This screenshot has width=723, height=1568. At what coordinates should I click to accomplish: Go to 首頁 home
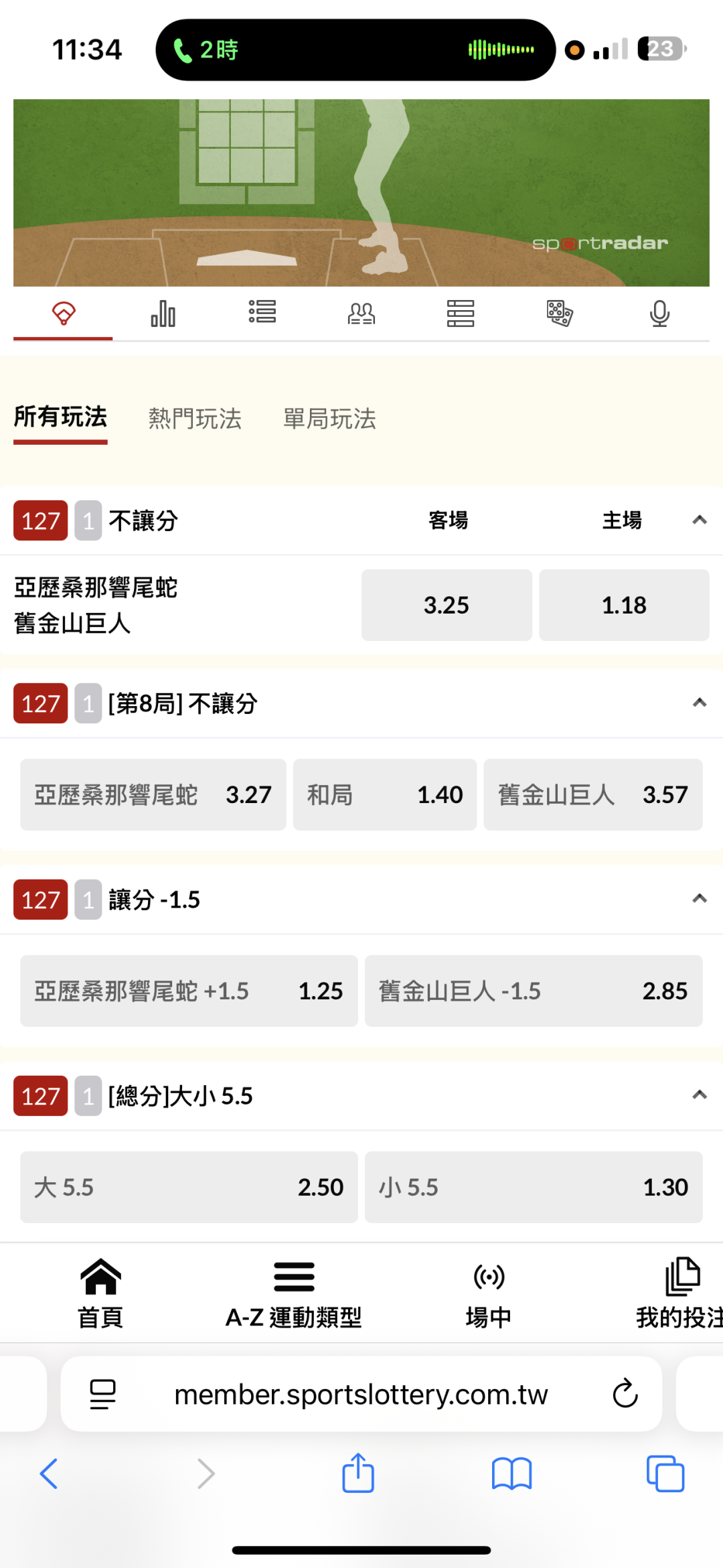tap(100, 1293)
